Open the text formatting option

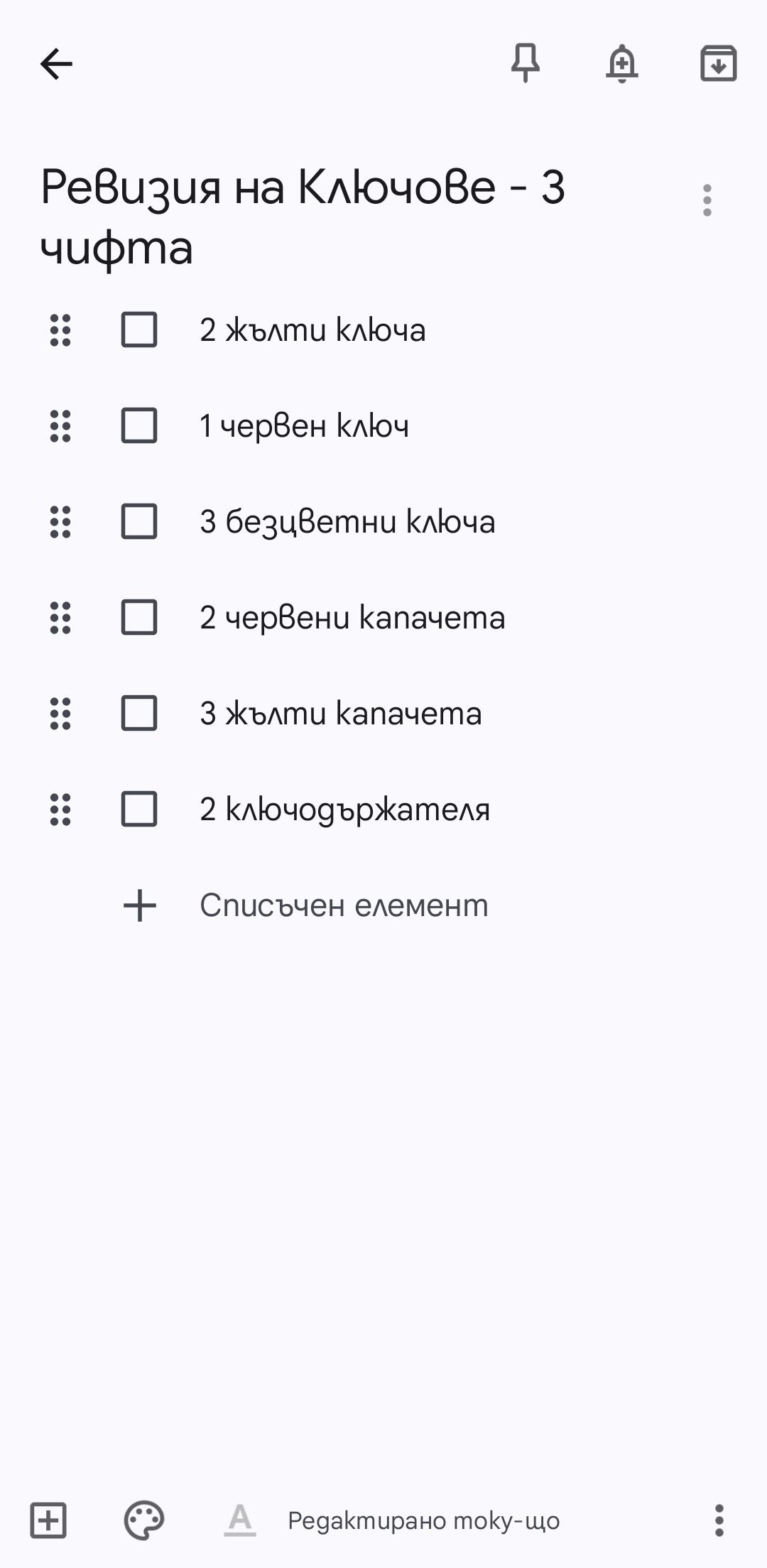[240, 1520]
